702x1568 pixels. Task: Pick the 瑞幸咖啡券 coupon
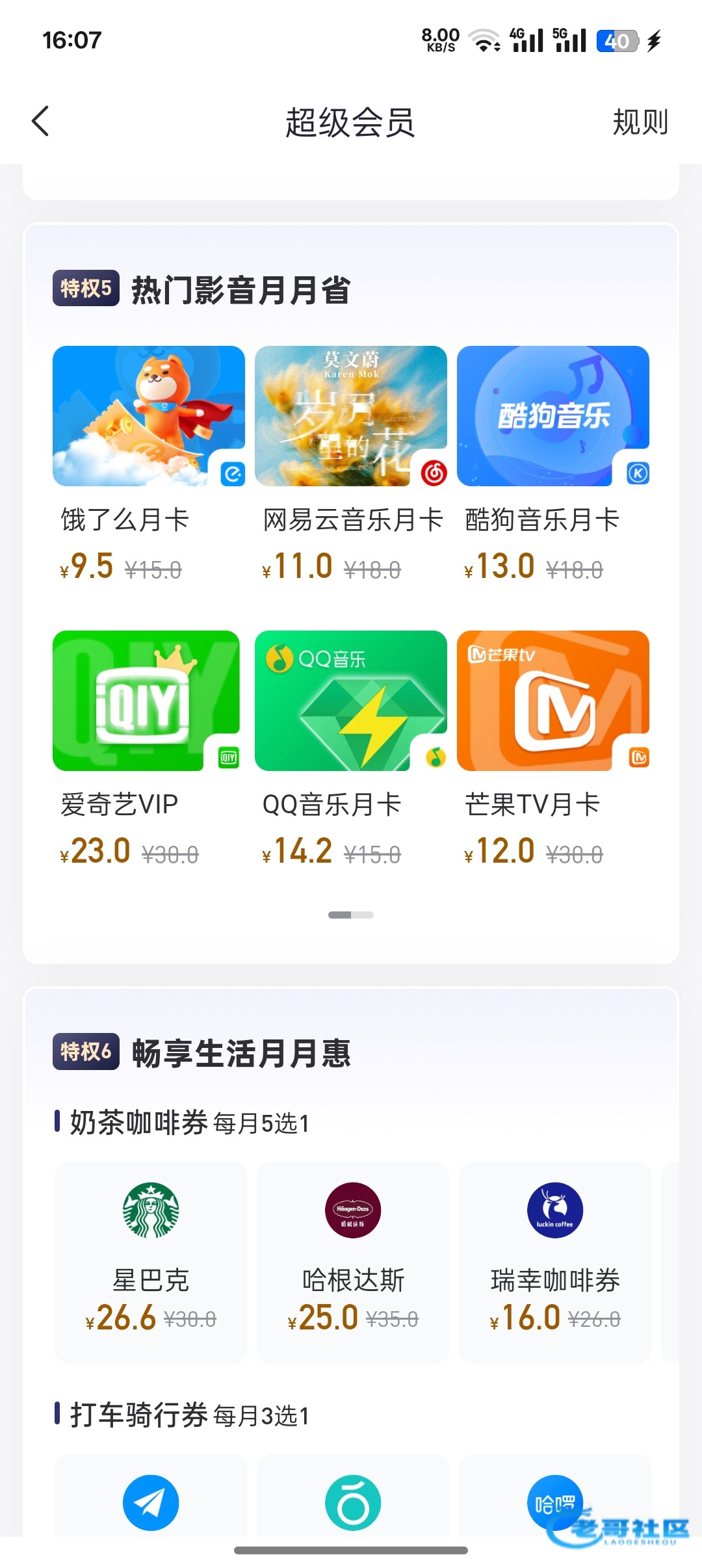(555, 1261)
